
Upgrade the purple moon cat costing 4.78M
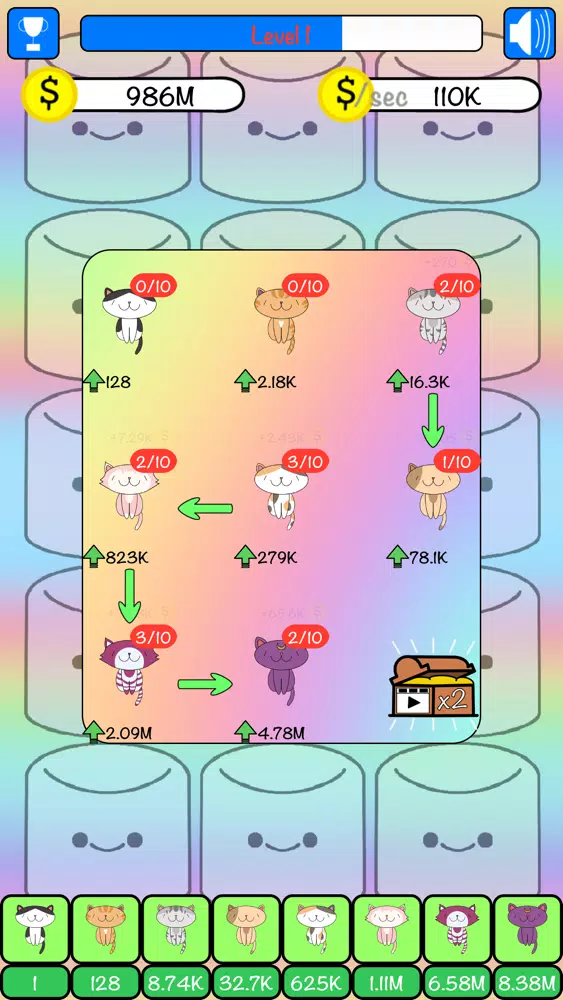[x=269, y=733]
